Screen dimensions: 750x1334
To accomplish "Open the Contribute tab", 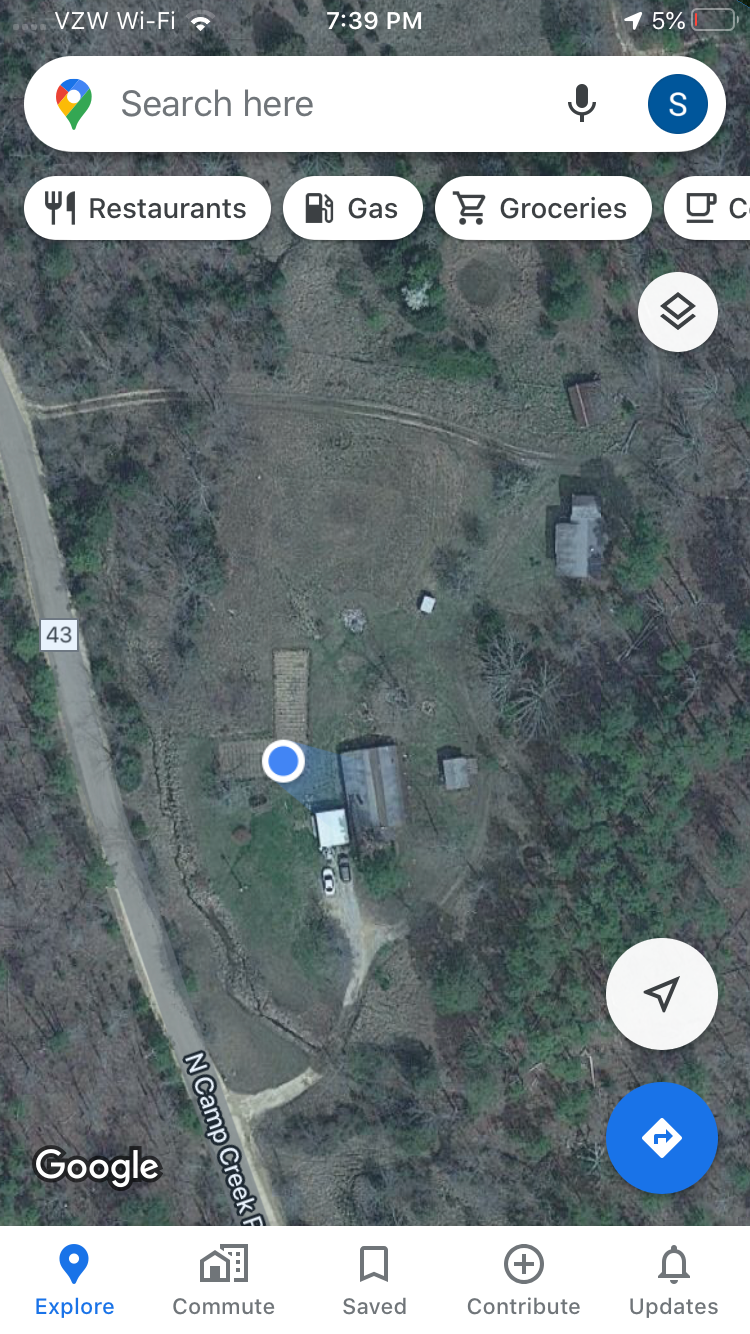I will tap(523, 1280).
